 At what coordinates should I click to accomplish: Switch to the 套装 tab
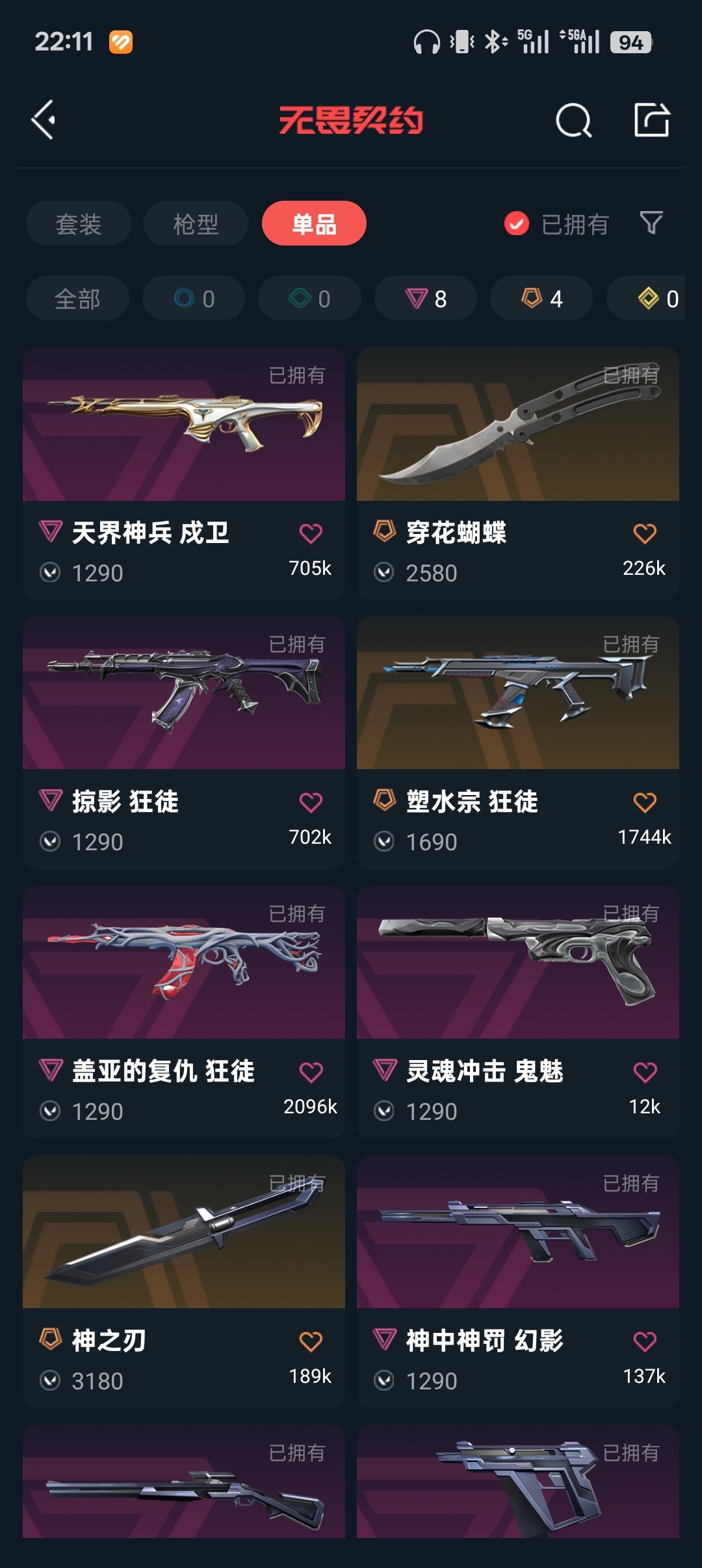[78, 224]
